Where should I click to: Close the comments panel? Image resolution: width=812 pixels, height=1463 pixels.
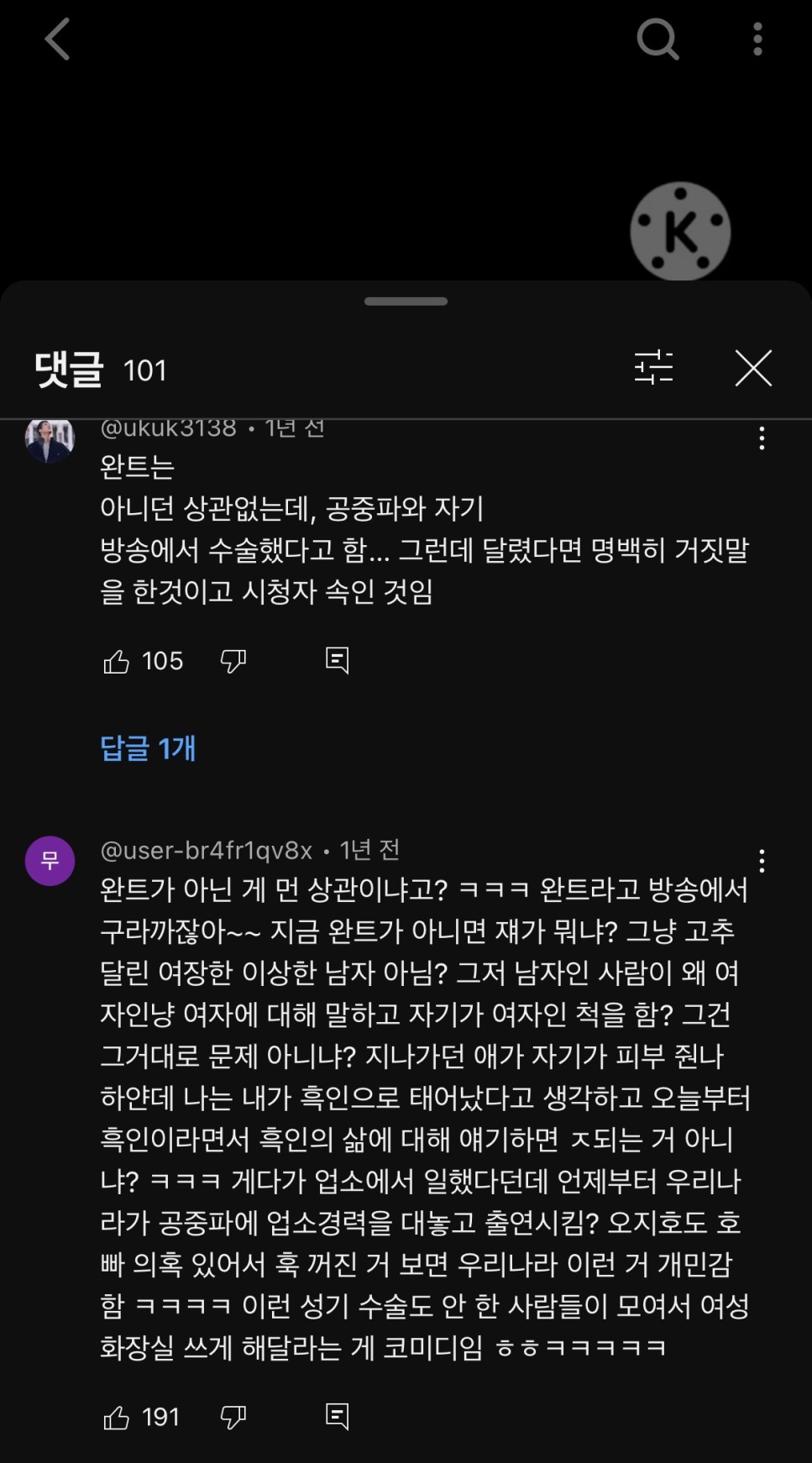click(752, 368)
